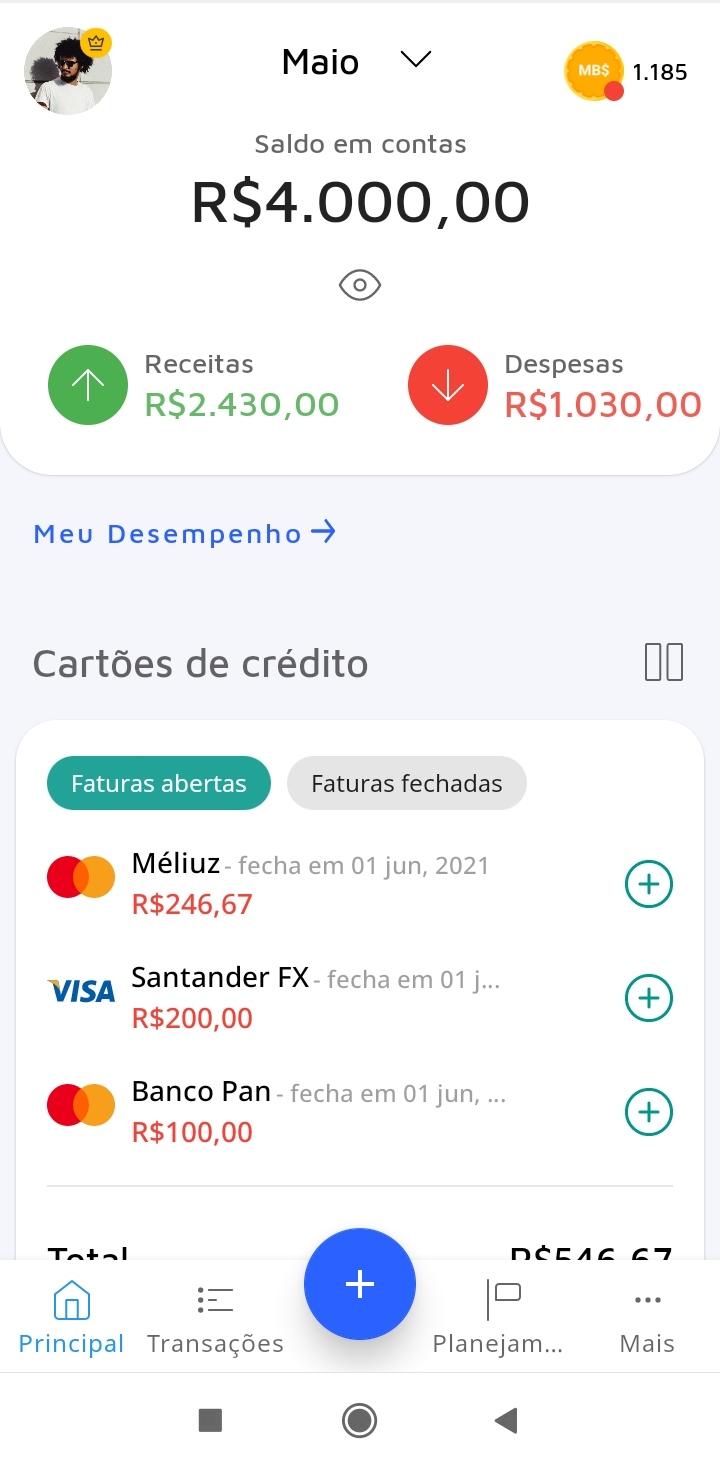
Task: Open the Planejamento tab
Action: [498, 1318]
